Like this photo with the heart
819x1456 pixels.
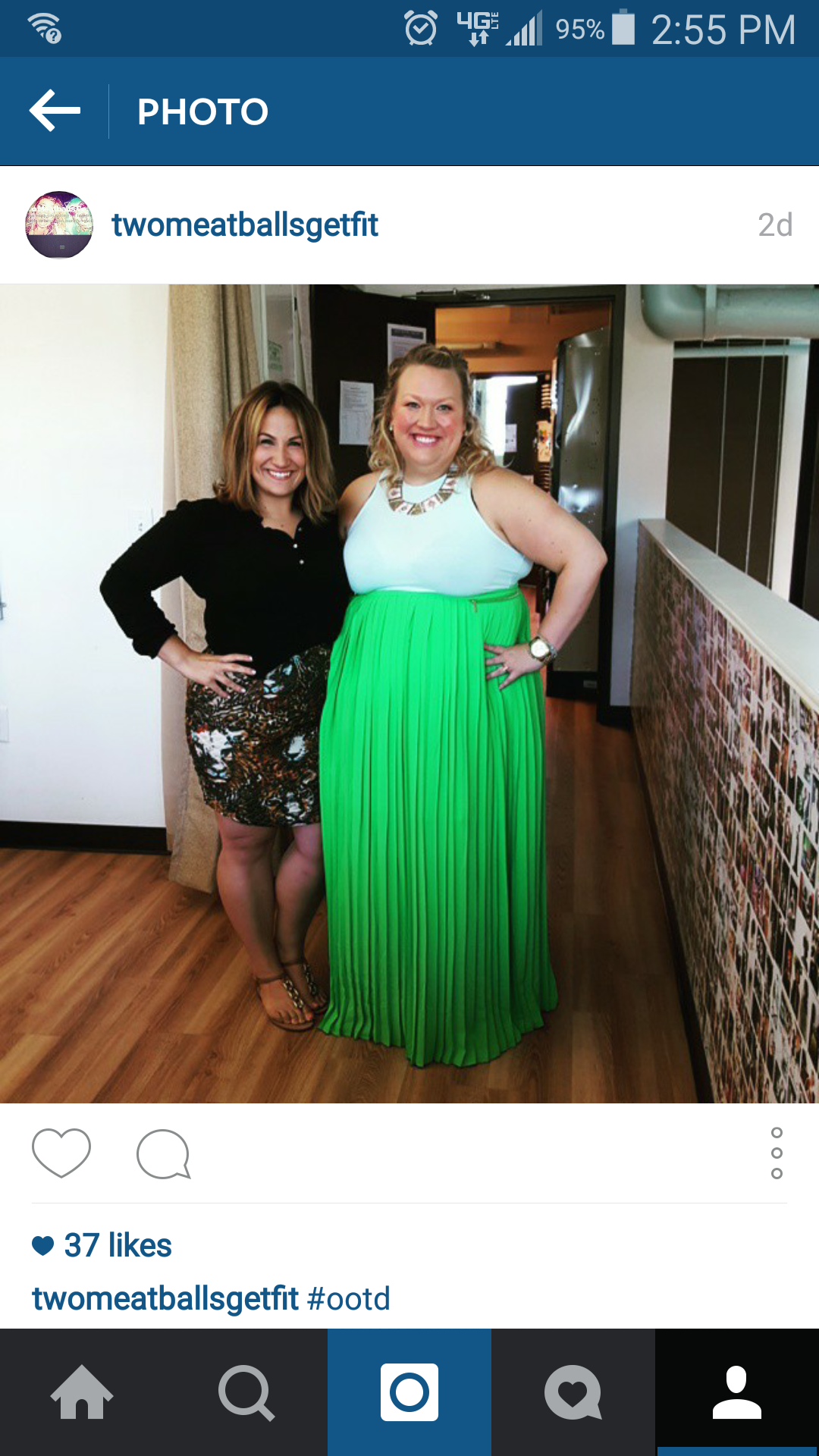(61, 1153)
